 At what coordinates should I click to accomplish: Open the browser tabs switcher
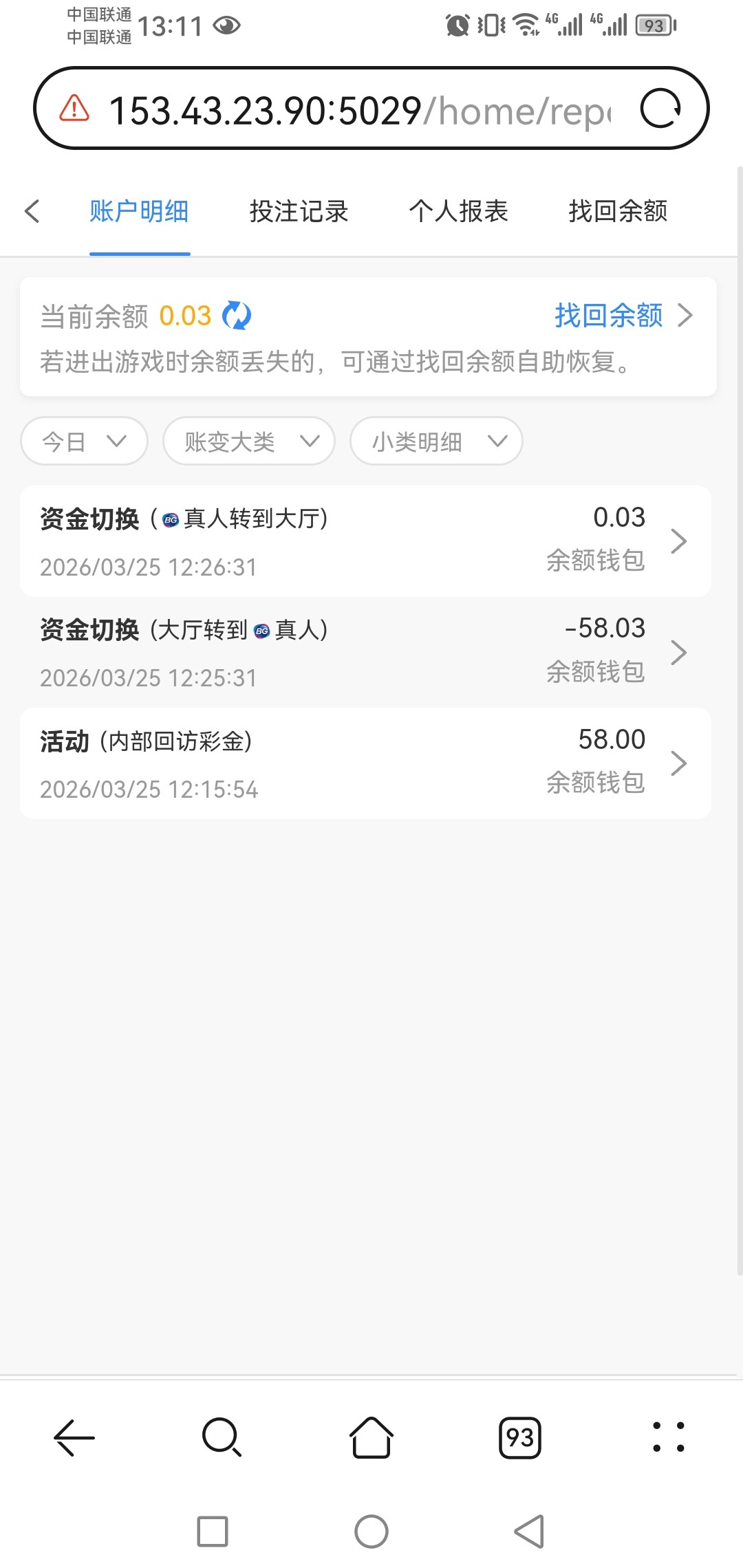click(x=519, y=1437)
